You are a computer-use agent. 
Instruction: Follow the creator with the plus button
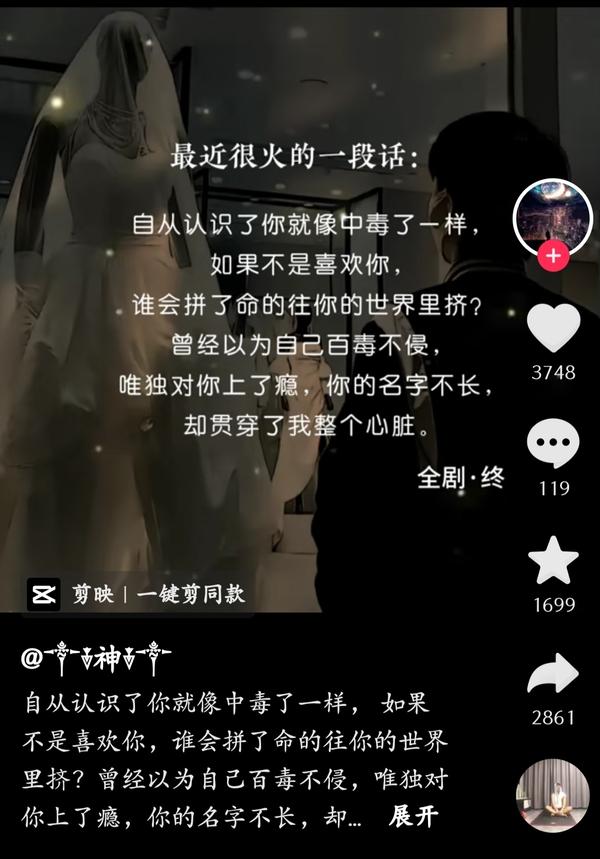(553, 257)
